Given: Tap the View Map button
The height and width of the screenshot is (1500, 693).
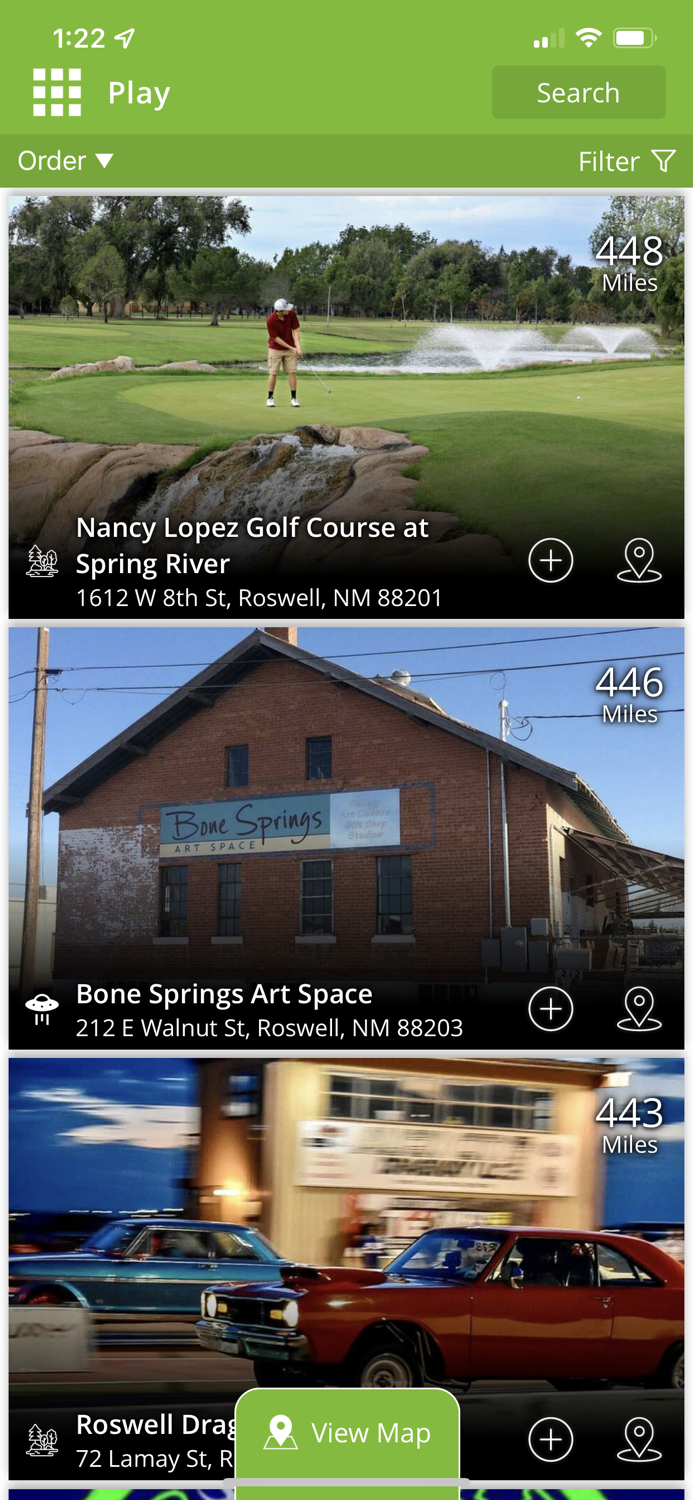Looking at the screenshot, I should [348, 1433].
